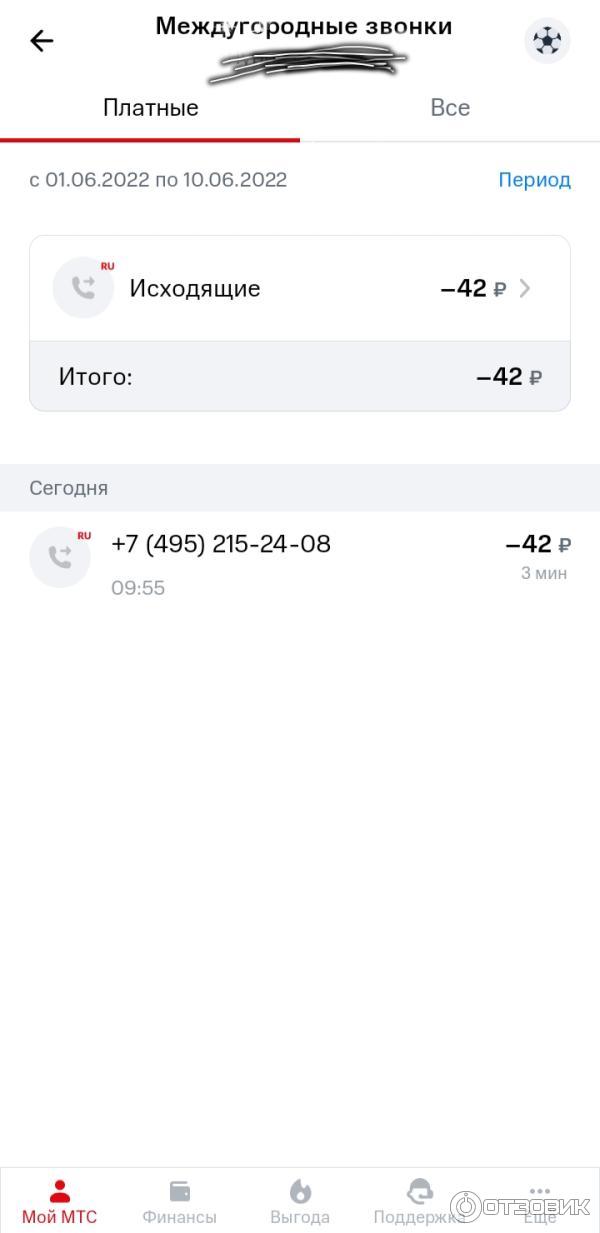Tap the soccer ball icon

[547, 41]
